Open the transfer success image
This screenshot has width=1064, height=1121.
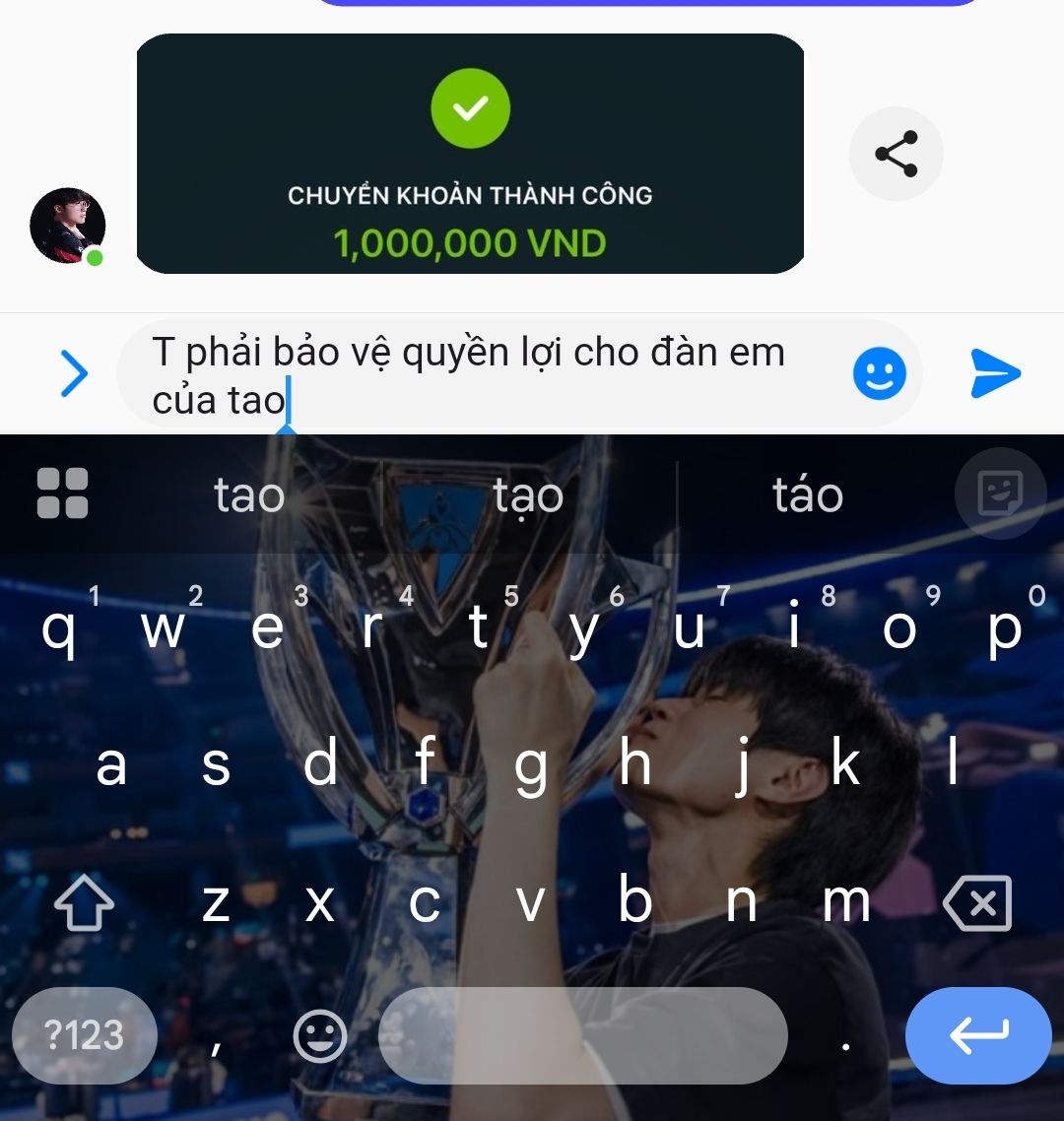[470, 155]
